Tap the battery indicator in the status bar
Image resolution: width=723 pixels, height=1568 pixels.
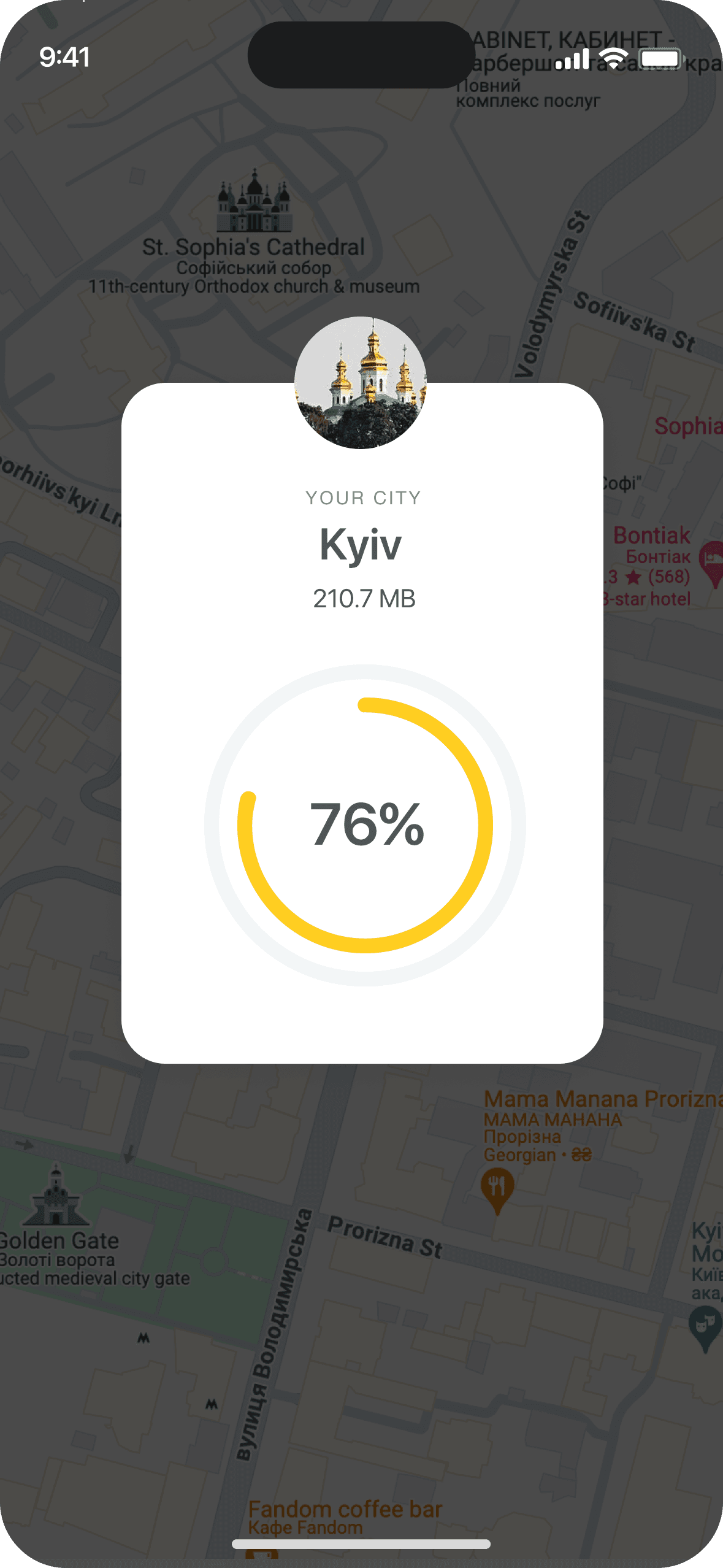pyautogui.click(x=659, y=58)
